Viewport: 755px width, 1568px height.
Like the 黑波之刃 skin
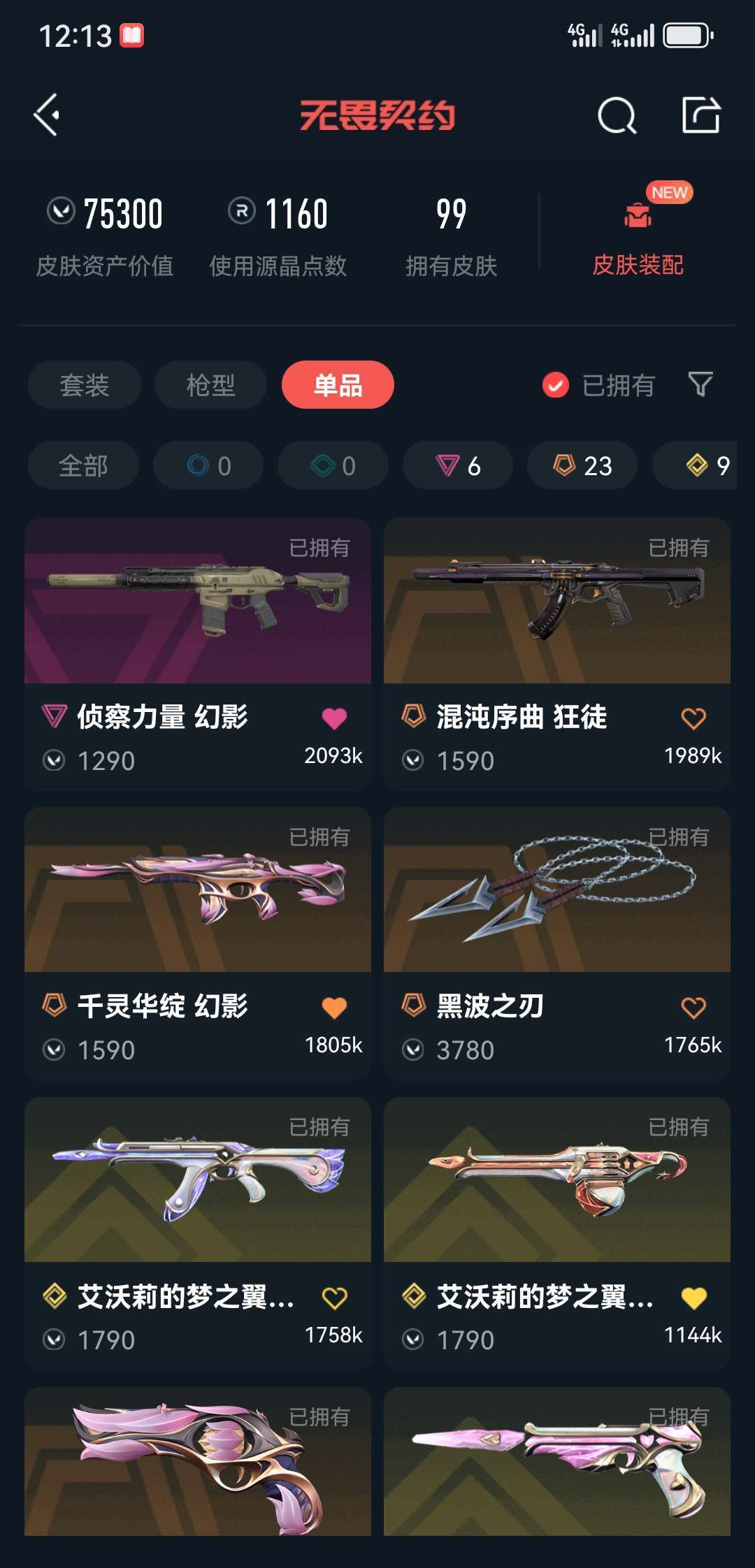(x=693, y=1008)
